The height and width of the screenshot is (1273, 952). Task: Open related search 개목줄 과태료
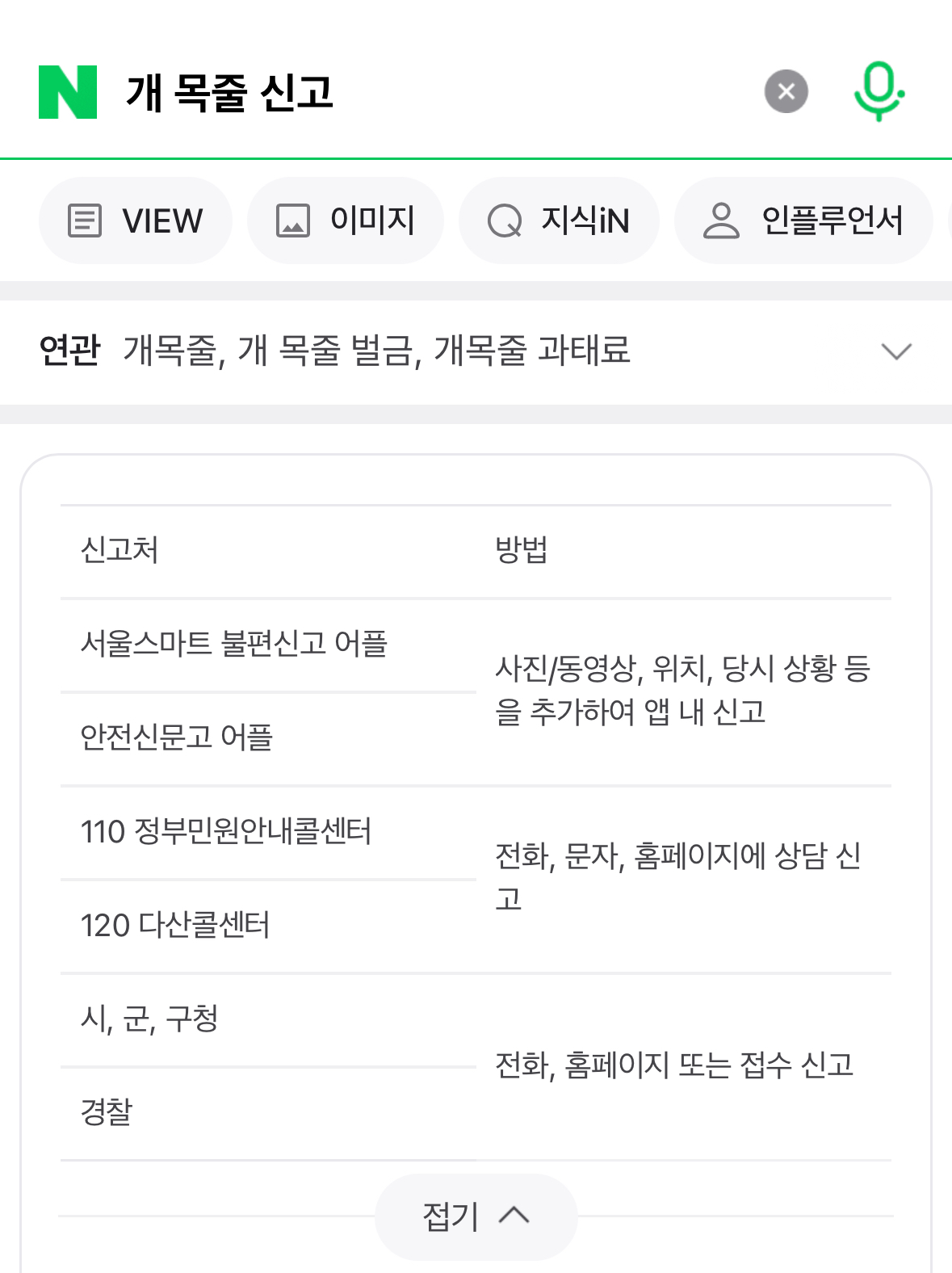tap(532, 351)
